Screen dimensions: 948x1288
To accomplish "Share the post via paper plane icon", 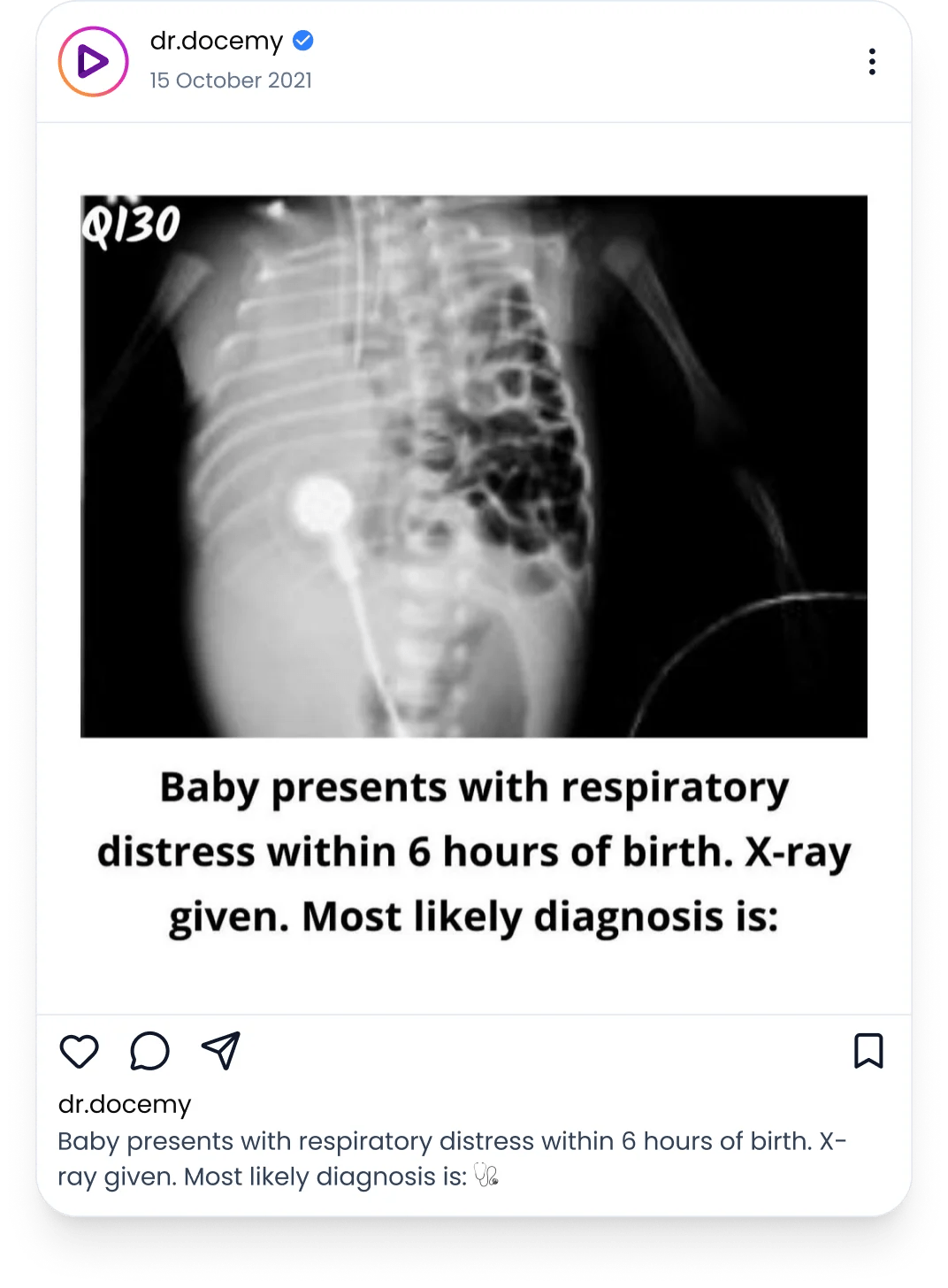I will [221, 1051].
